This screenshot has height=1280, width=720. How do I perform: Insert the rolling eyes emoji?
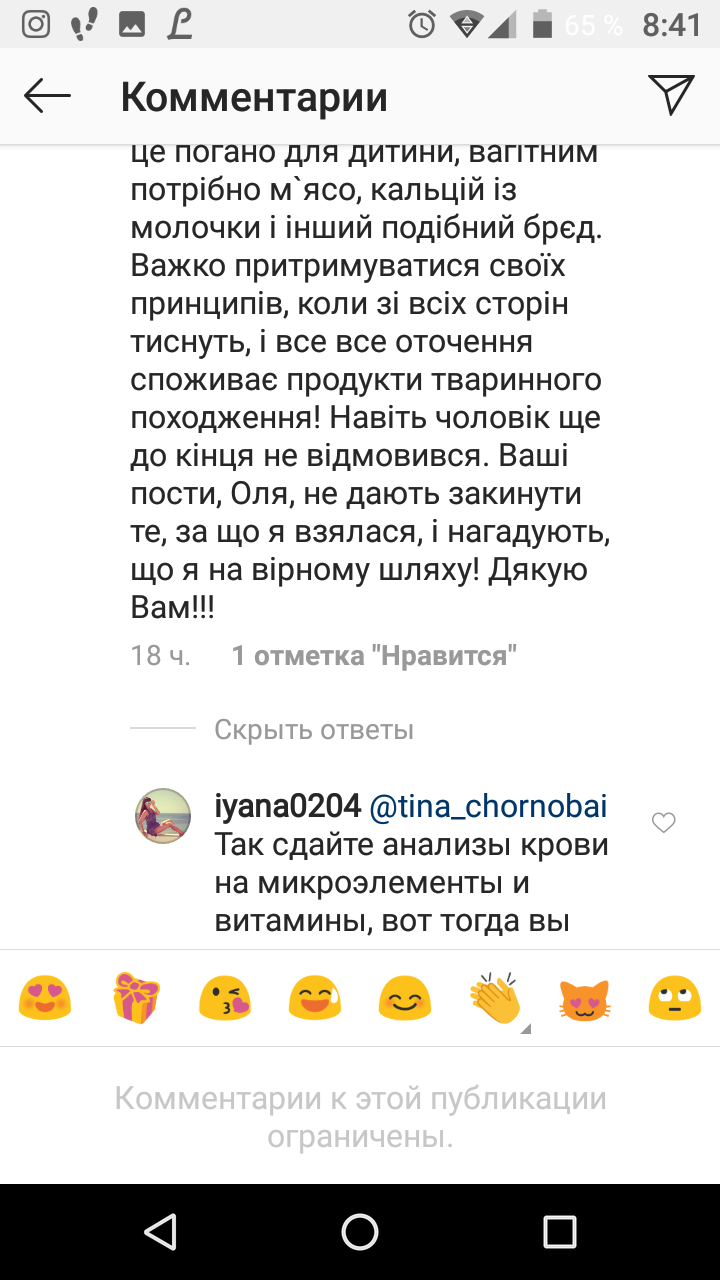(674, 998)
